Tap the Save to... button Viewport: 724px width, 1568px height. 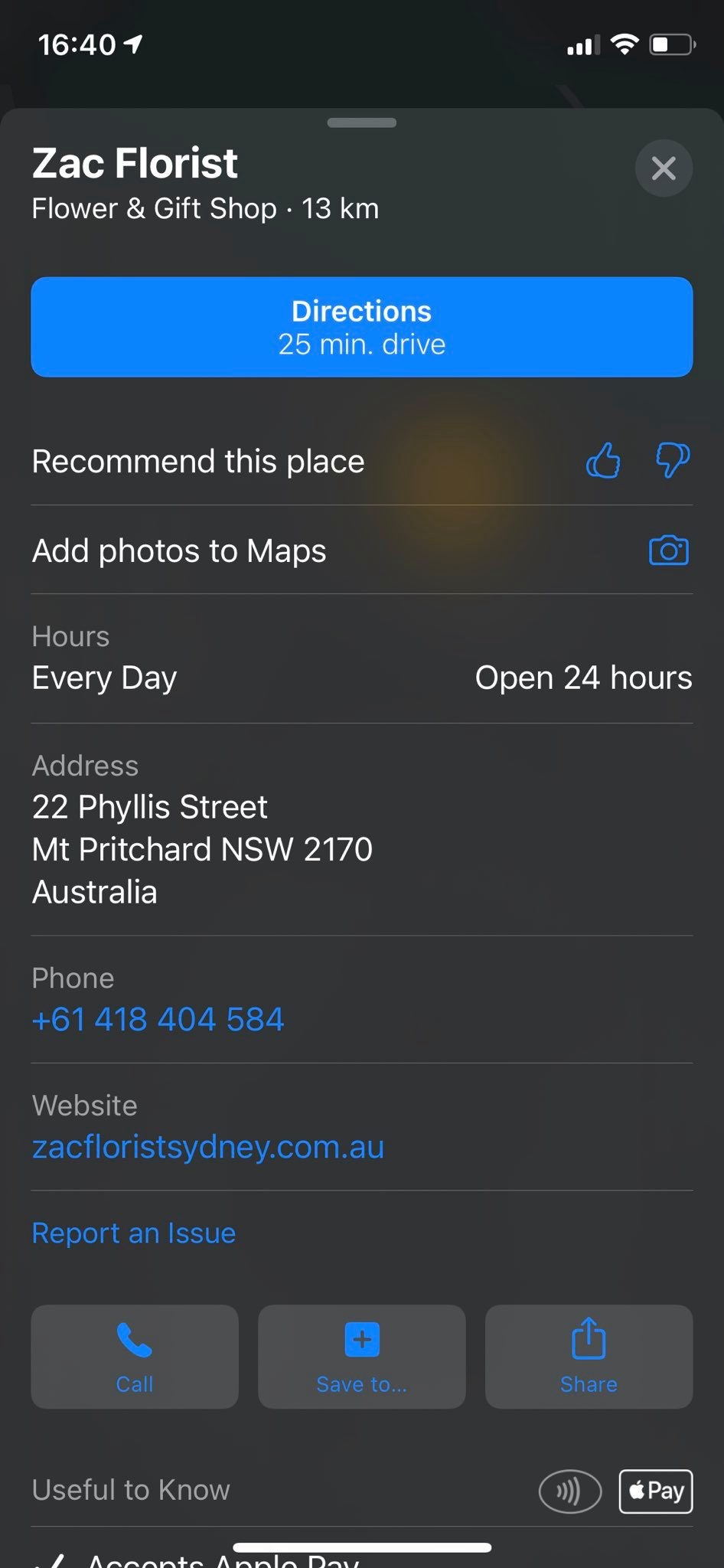(362, 1357)
